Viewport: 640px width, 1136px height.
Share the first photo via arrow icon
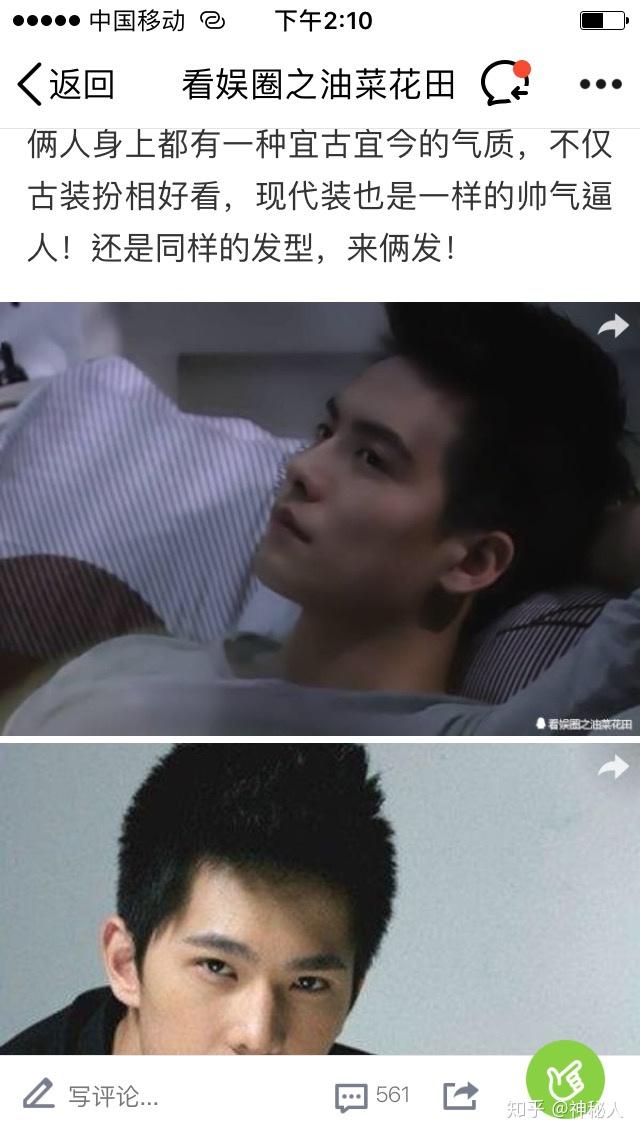(613, 326)
